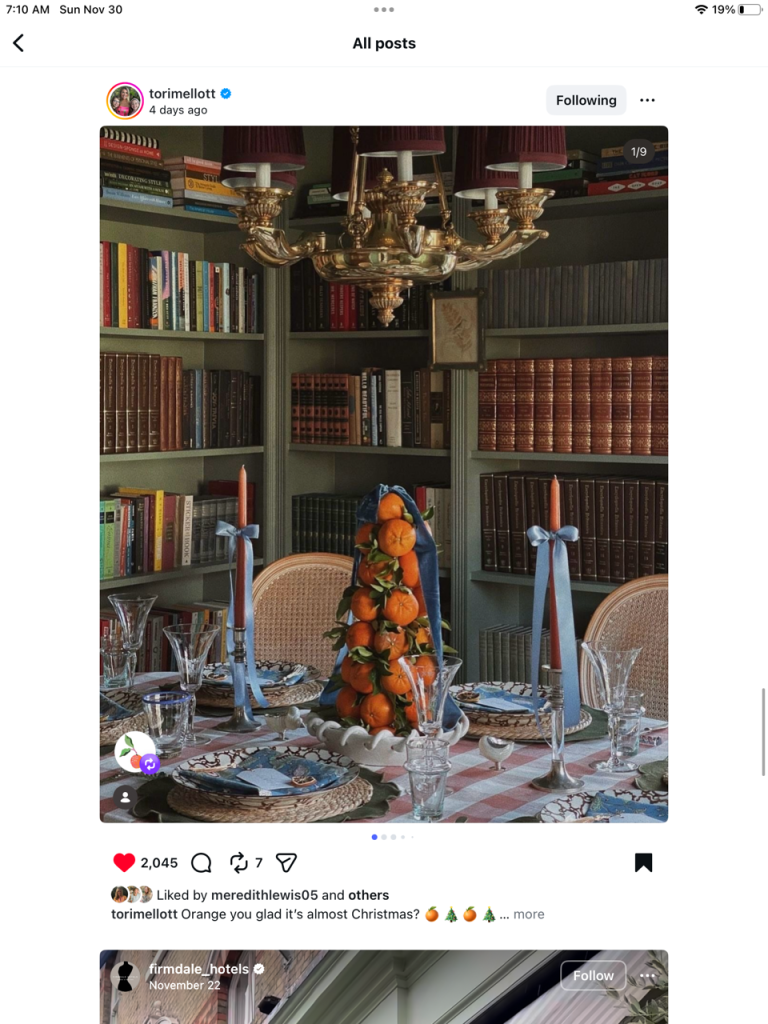Image resolution: width=768 pixels, height=1024 pixels.
Task: Share torimellott's post via the send icon
Action: (x=286, y=862)
